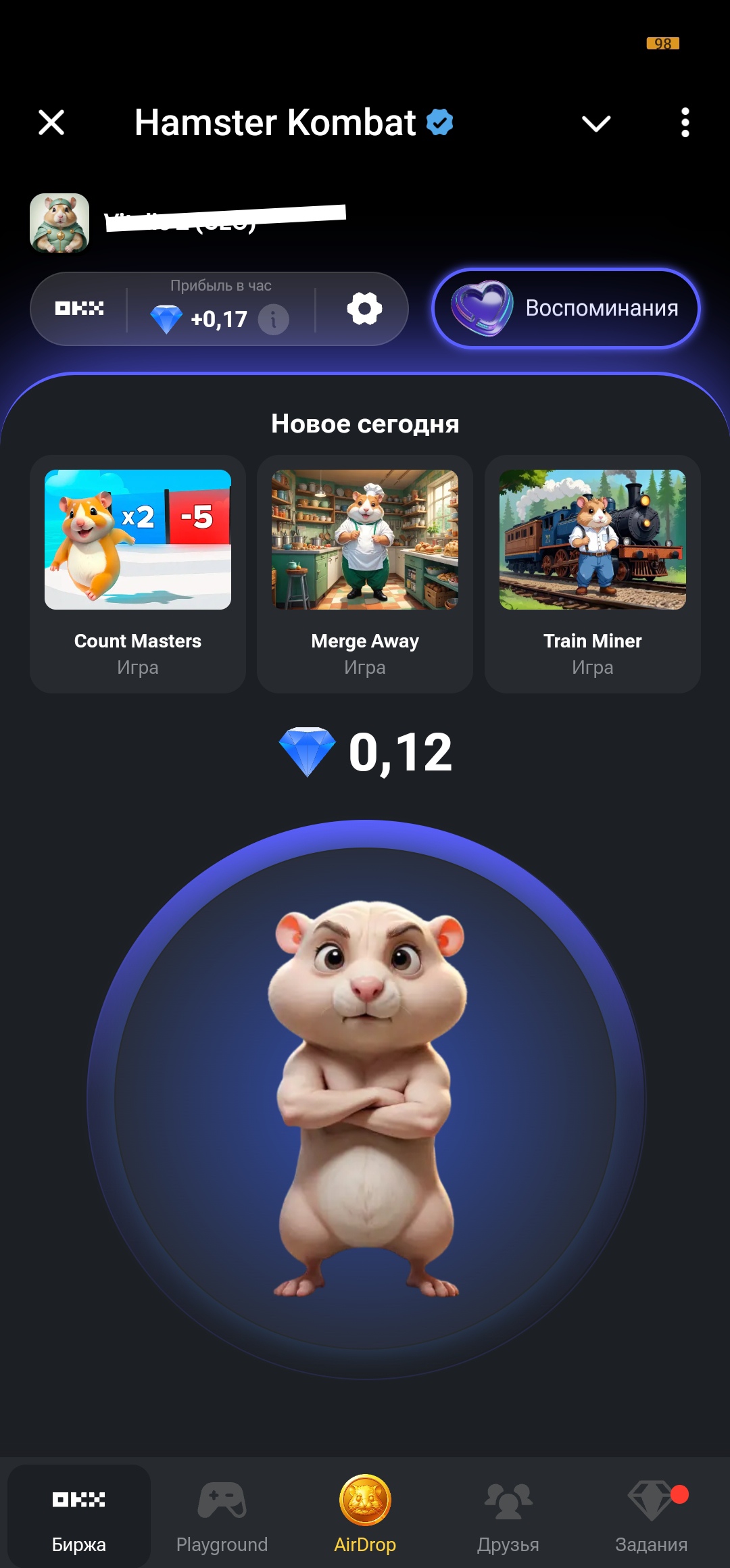
Task: Open the profile avatar
Action: (59, 223)
